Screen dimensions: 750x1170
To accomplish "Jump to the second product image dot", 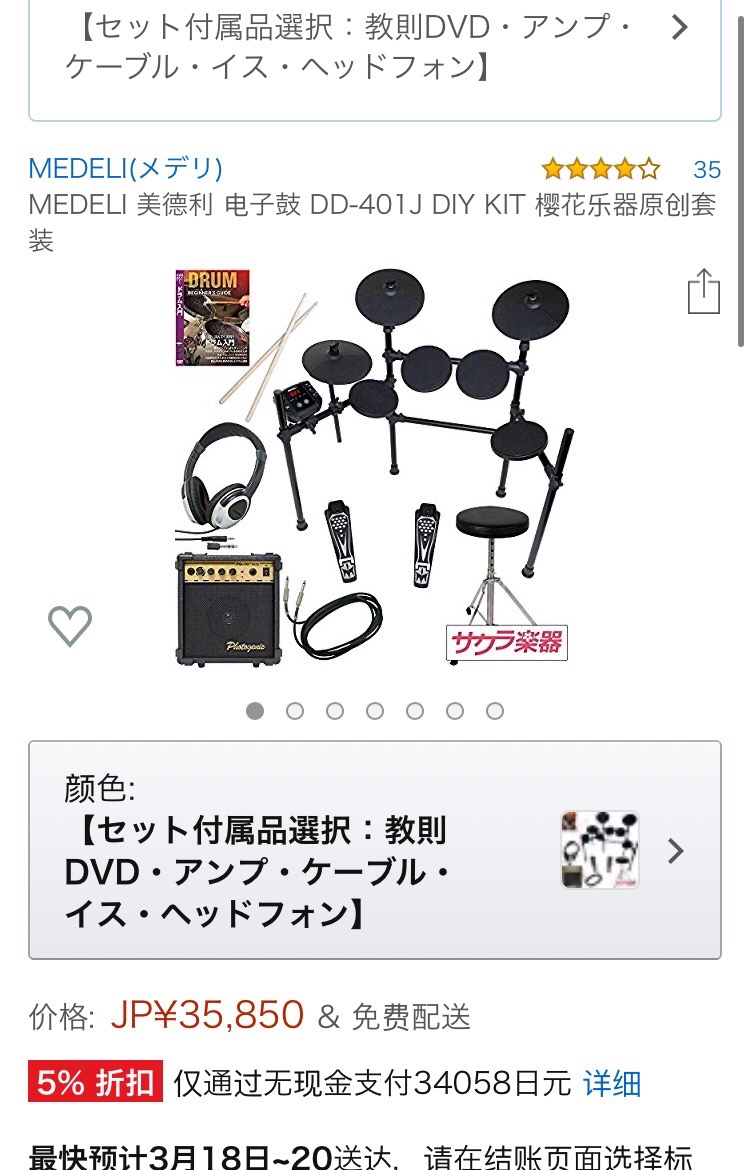I will (x=295, y=711).
